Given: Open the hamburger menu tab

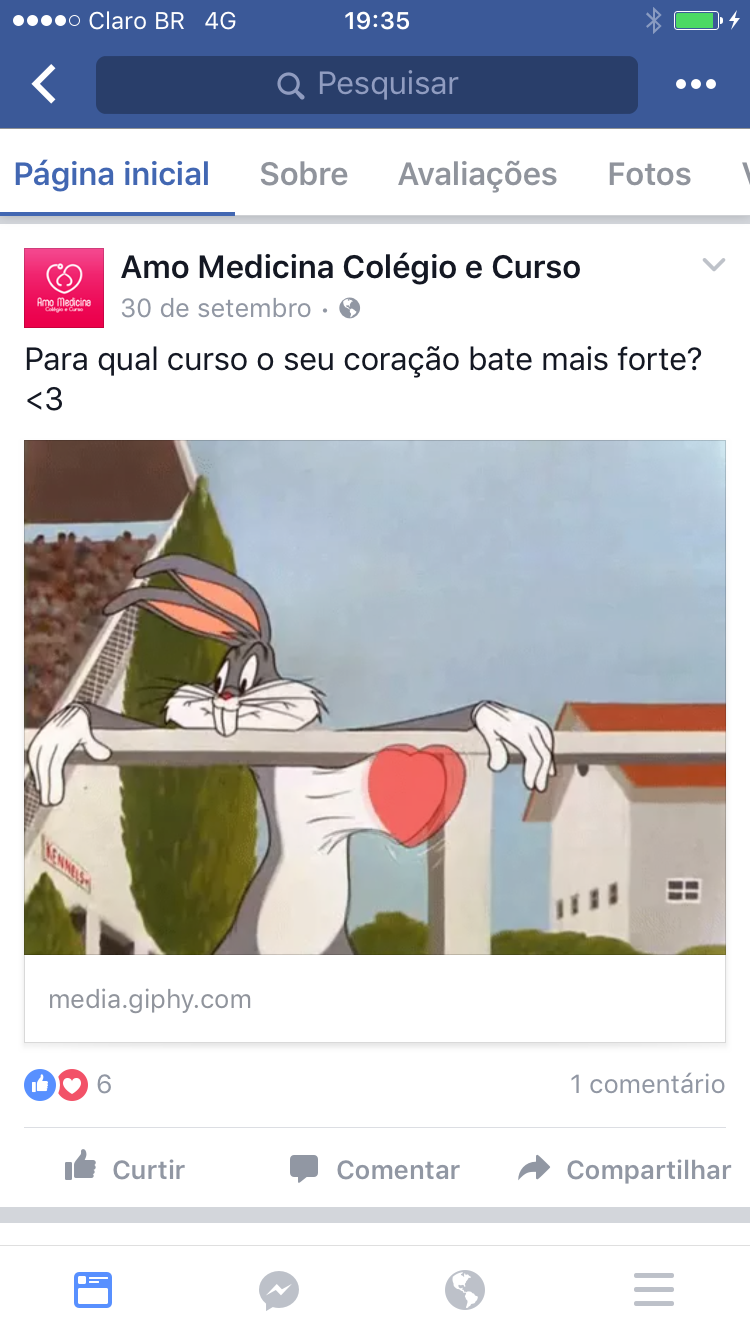Looking at the screenshot, I should [x=654, y=1290].
